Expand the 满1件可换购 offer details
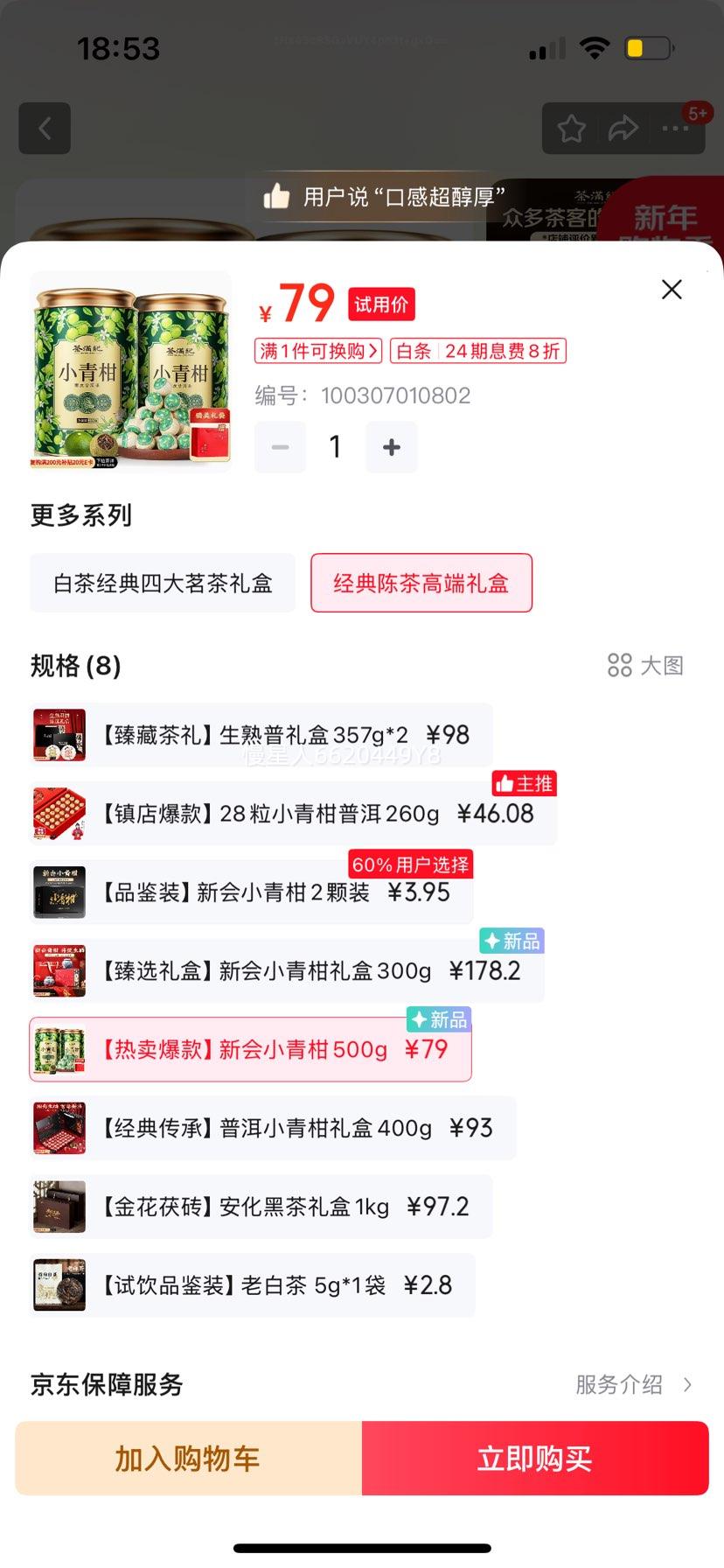The height and width of the screenshot is (1568, 724). pos(317,349)
